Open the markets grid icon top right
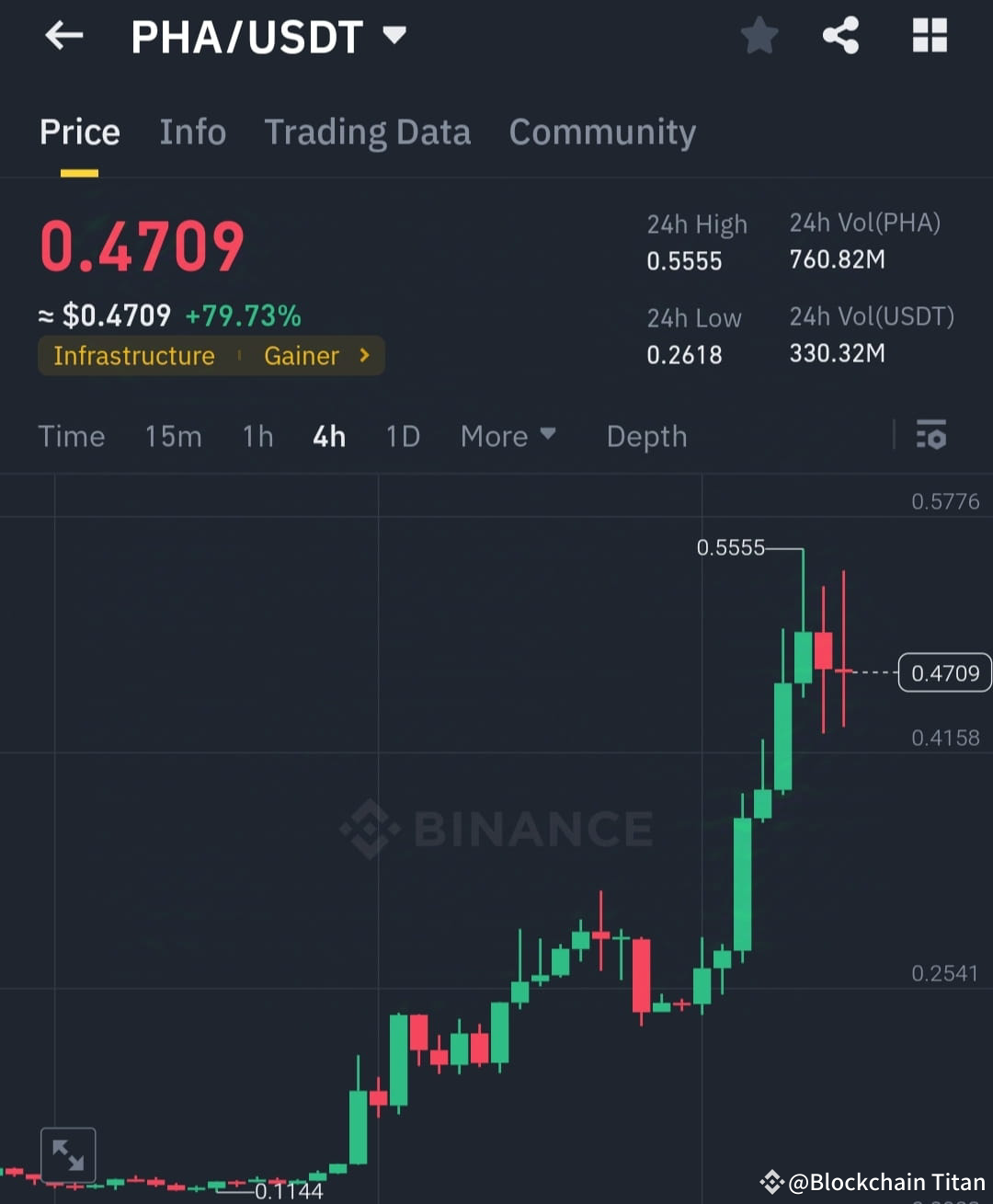993x1204 pixels. click(x=929, y=35)
